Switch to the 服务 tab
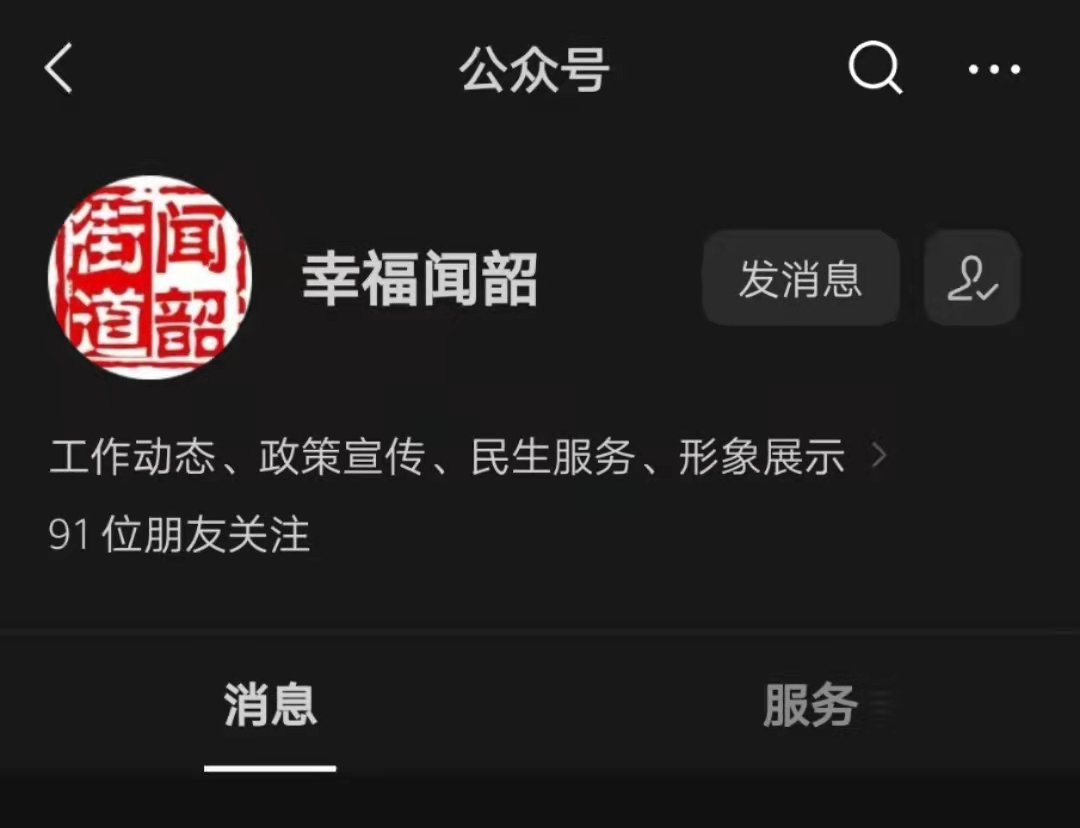Viewport: 1080px width, 828px height. pos(810,706)
